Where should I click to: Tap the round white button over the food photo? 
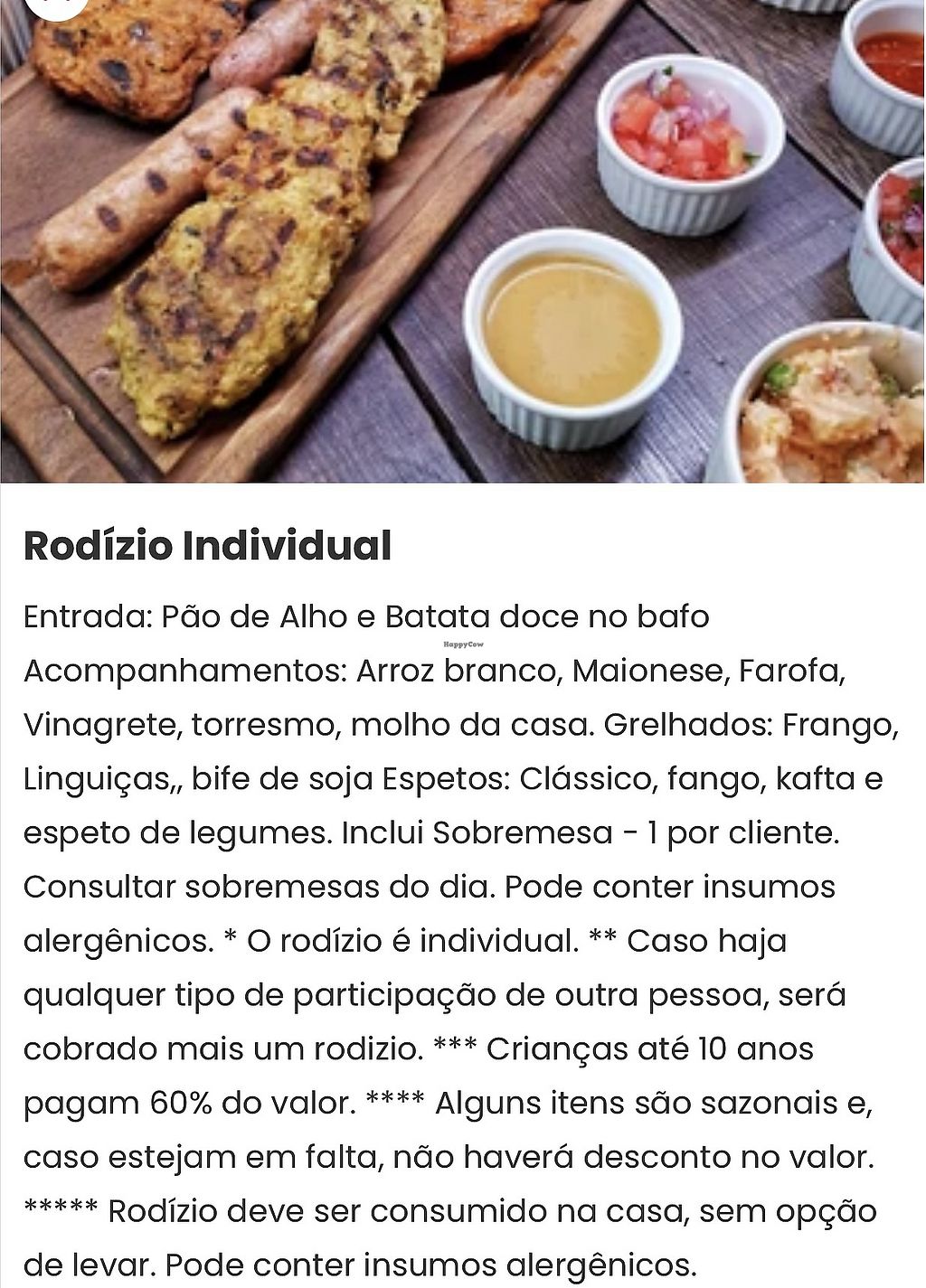coord(56,5)
